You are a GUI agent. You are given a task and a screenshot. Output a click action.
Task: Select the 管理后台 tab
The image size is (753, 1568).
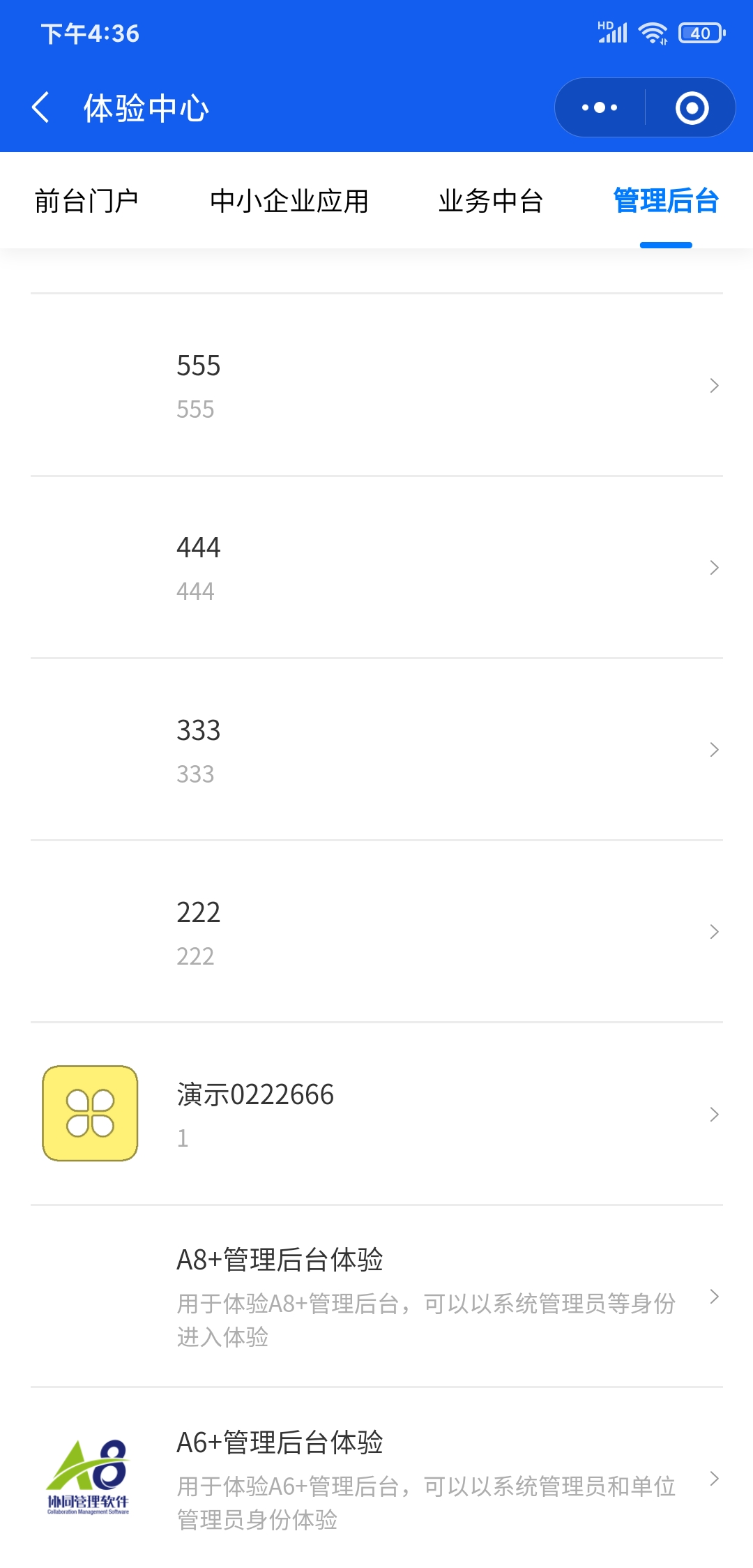coord(666,201)
